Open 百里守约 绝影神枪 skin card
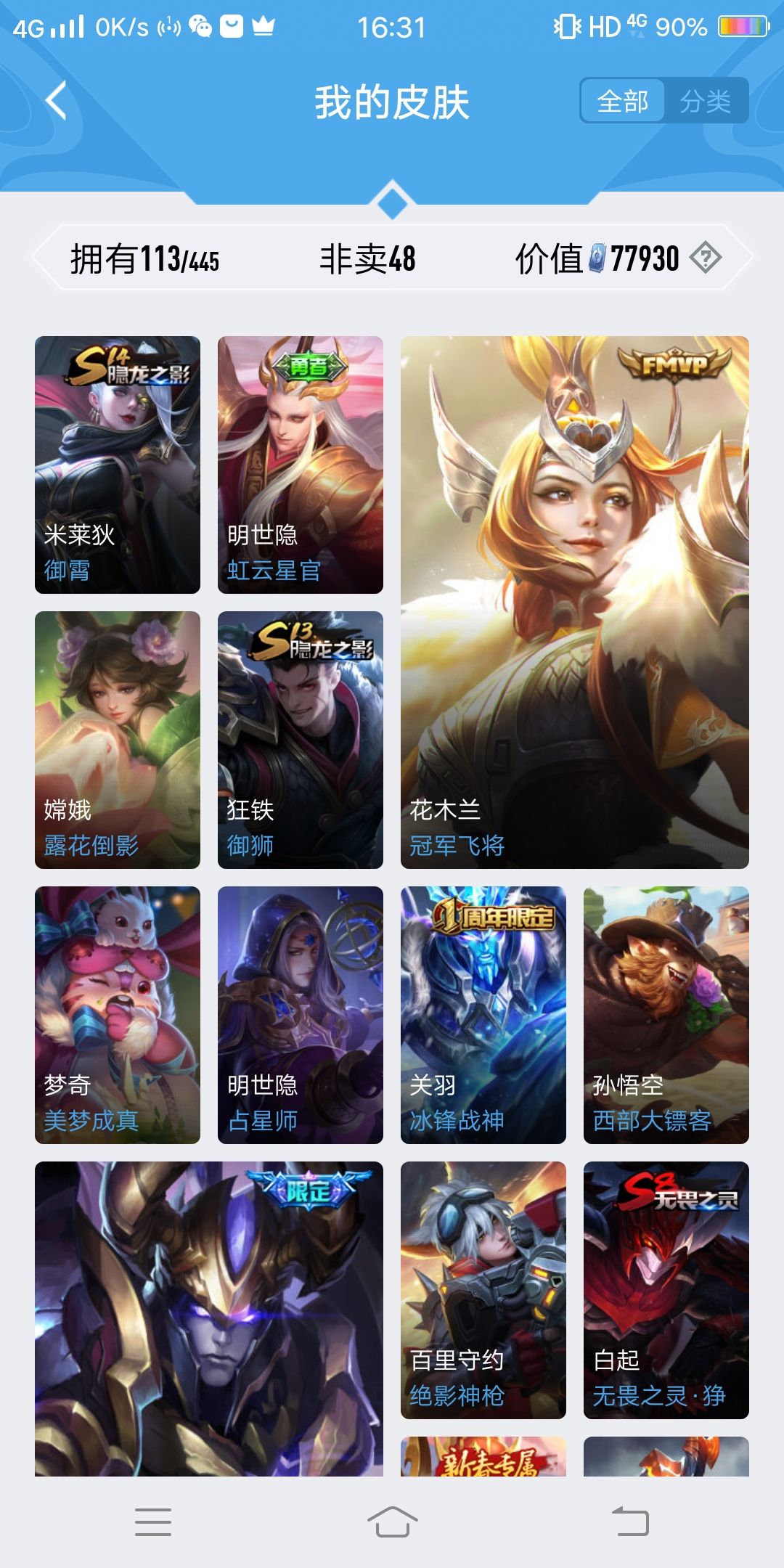 (x=483, y=1290)
